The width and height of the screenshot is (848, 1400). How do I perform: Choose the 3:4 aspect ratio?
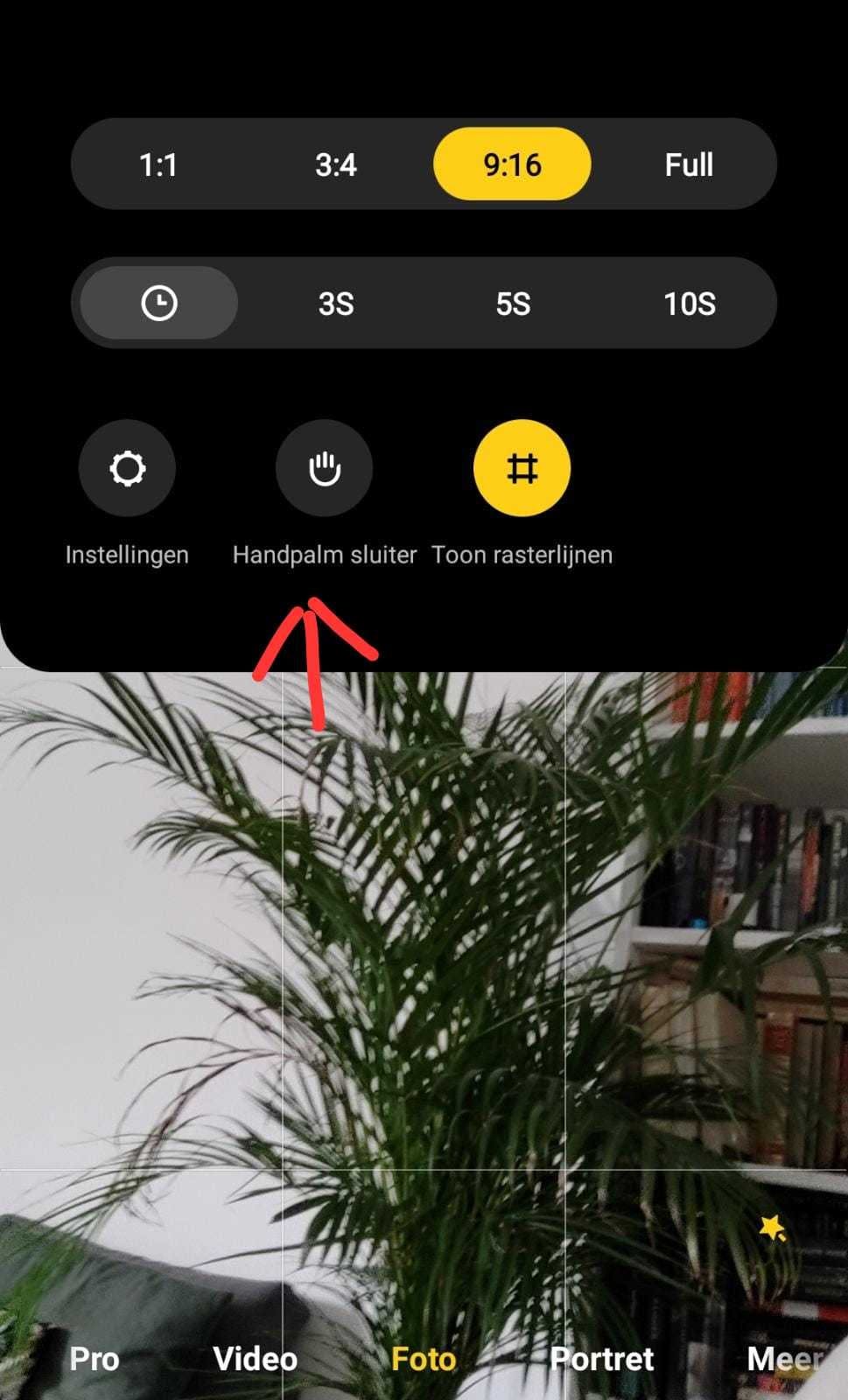tap(336, 164)
